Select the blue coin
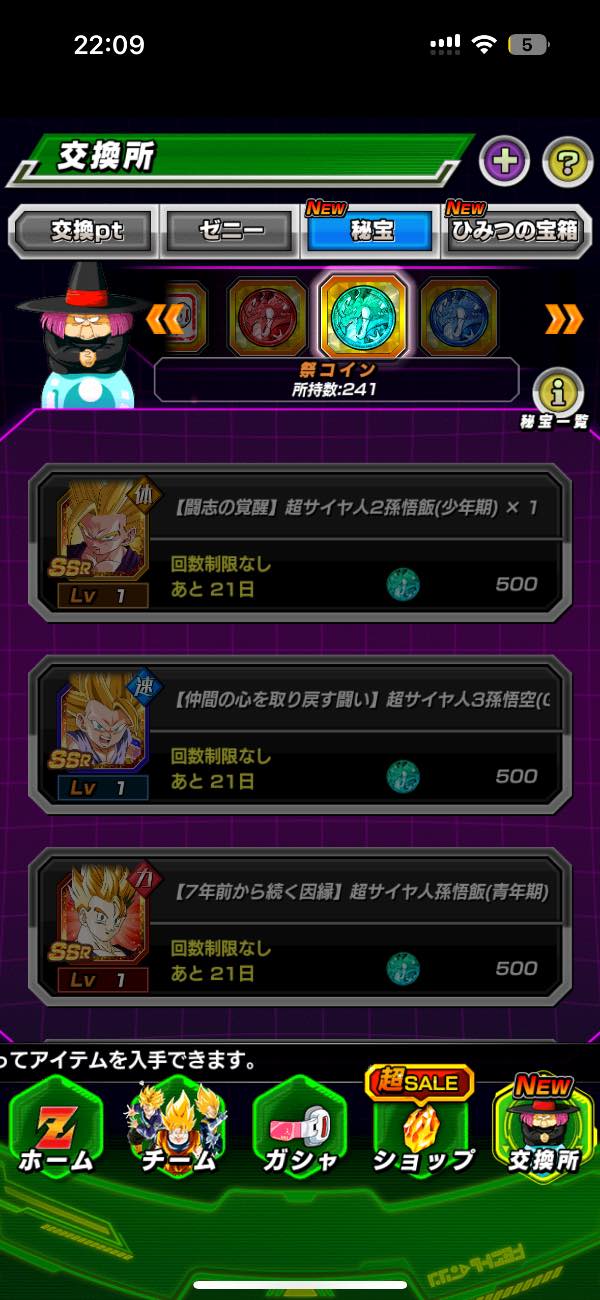600x1300 pixels. pos(459,318)
